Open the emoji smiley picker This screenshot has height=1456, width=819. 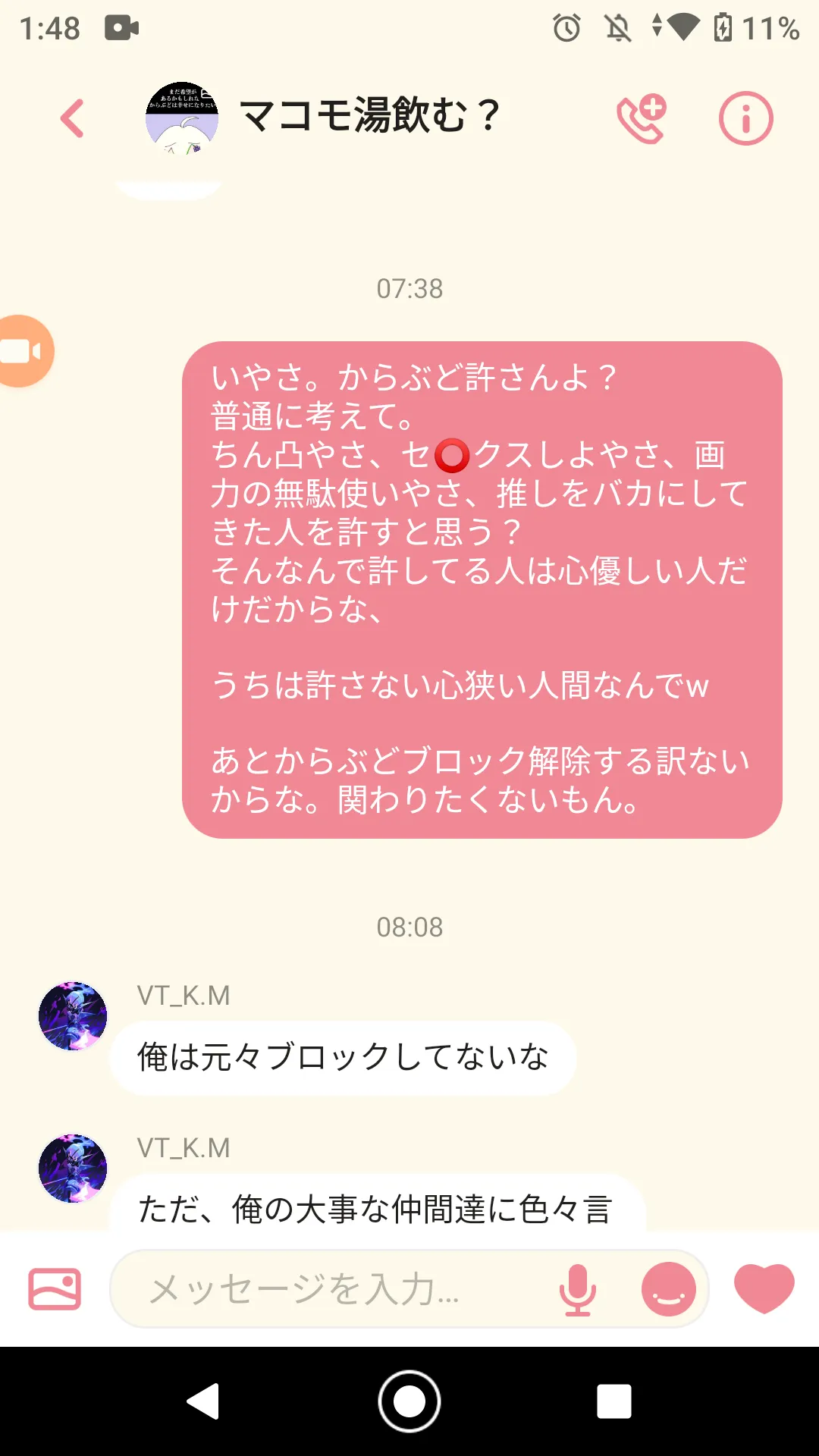pos(669,1288)
